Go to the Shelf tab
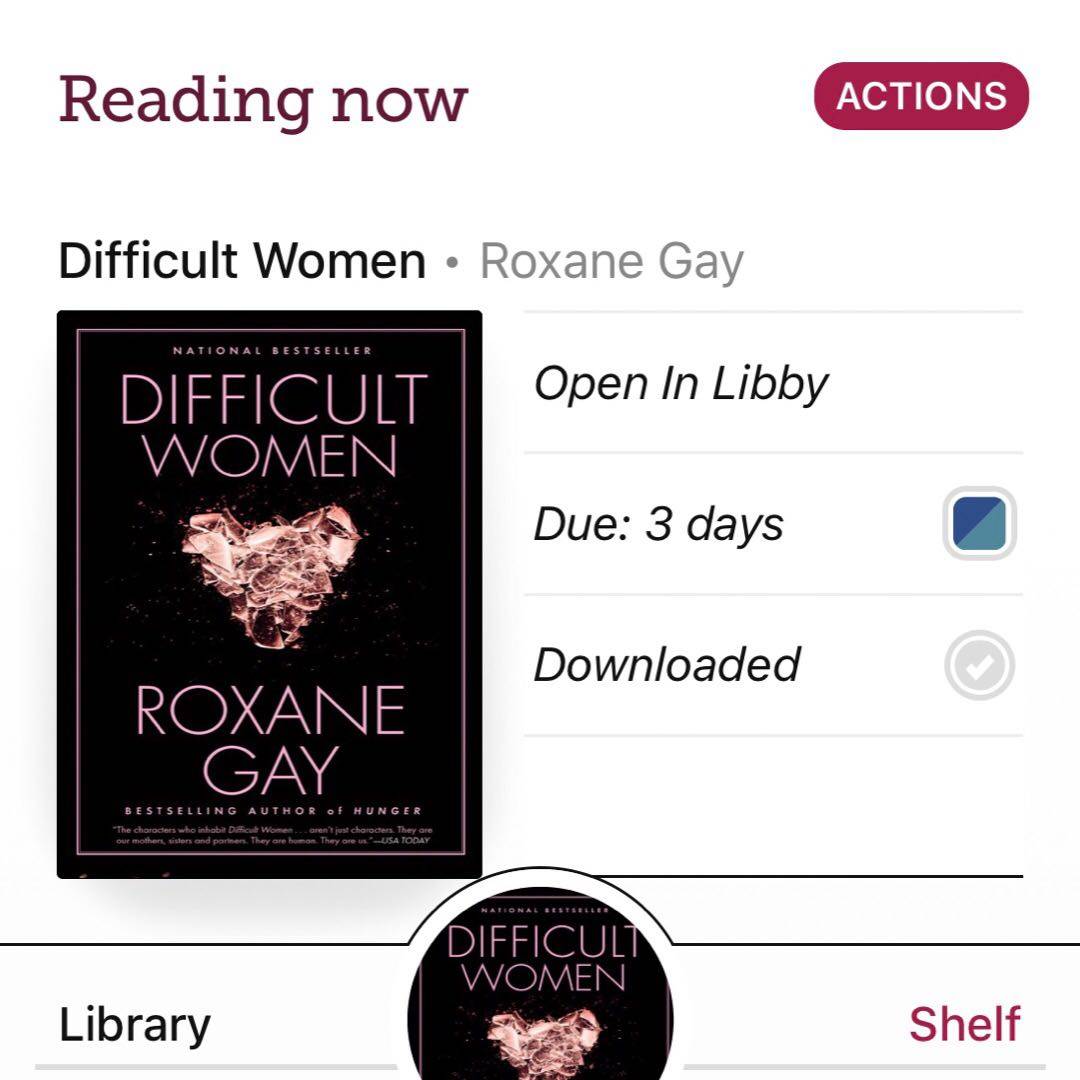1080x1080 pixels. tap(964, 1025)
